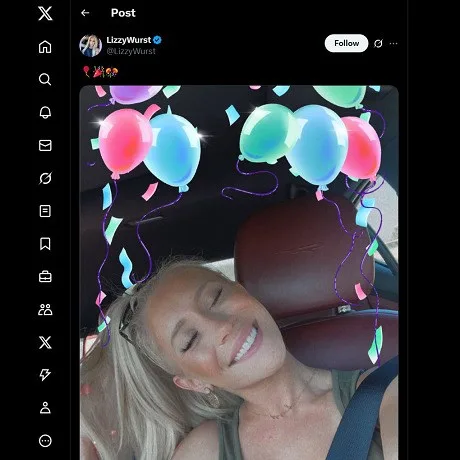The image size is (460, 460).
Task: Open Lists in the sidebar
Action: (x=45, y=211)
